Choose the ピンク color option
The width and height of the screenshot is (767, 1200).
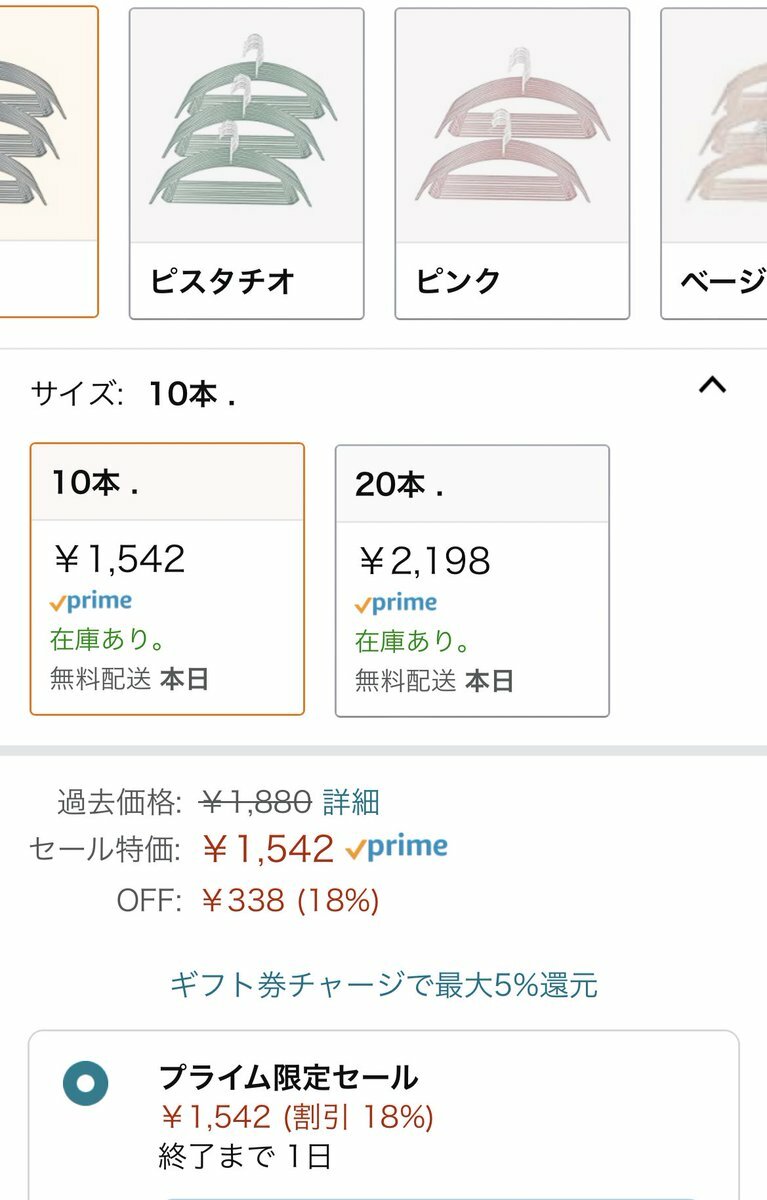click(512, 164)
